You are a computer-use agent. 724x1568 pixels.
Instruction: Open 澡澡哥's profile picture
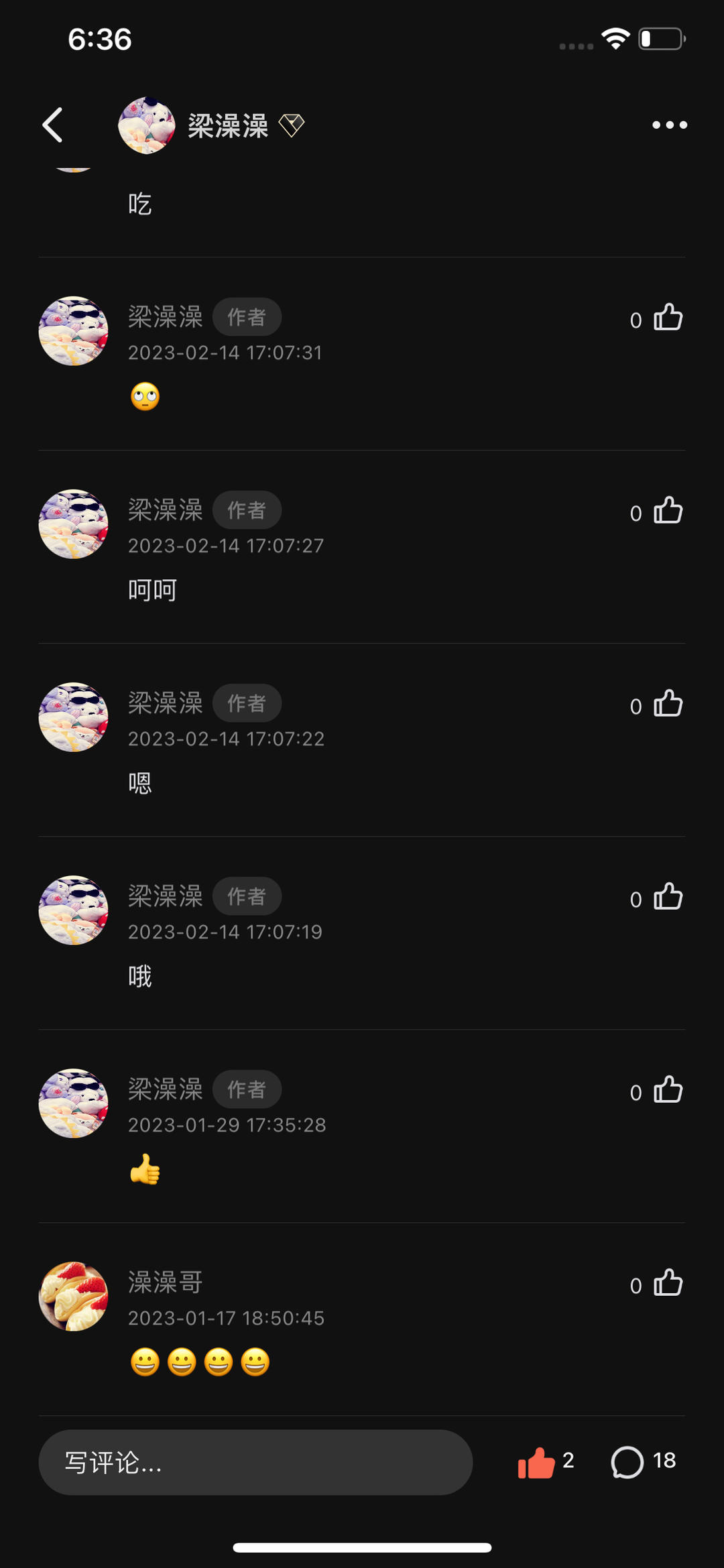(73, 1296)
